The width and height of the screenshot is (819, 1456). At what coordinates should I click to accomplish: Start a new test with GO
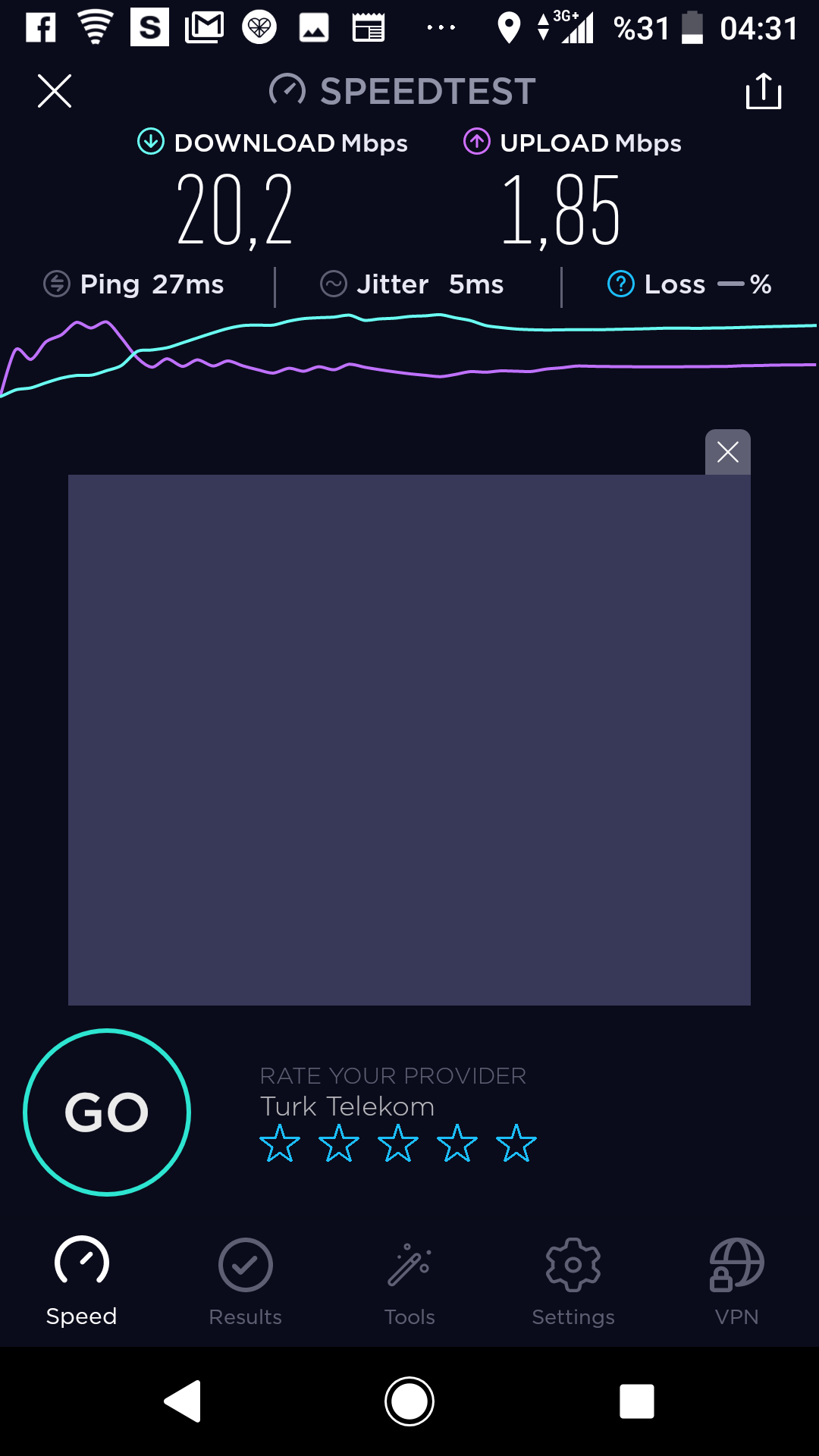(x=107, y=1112)
